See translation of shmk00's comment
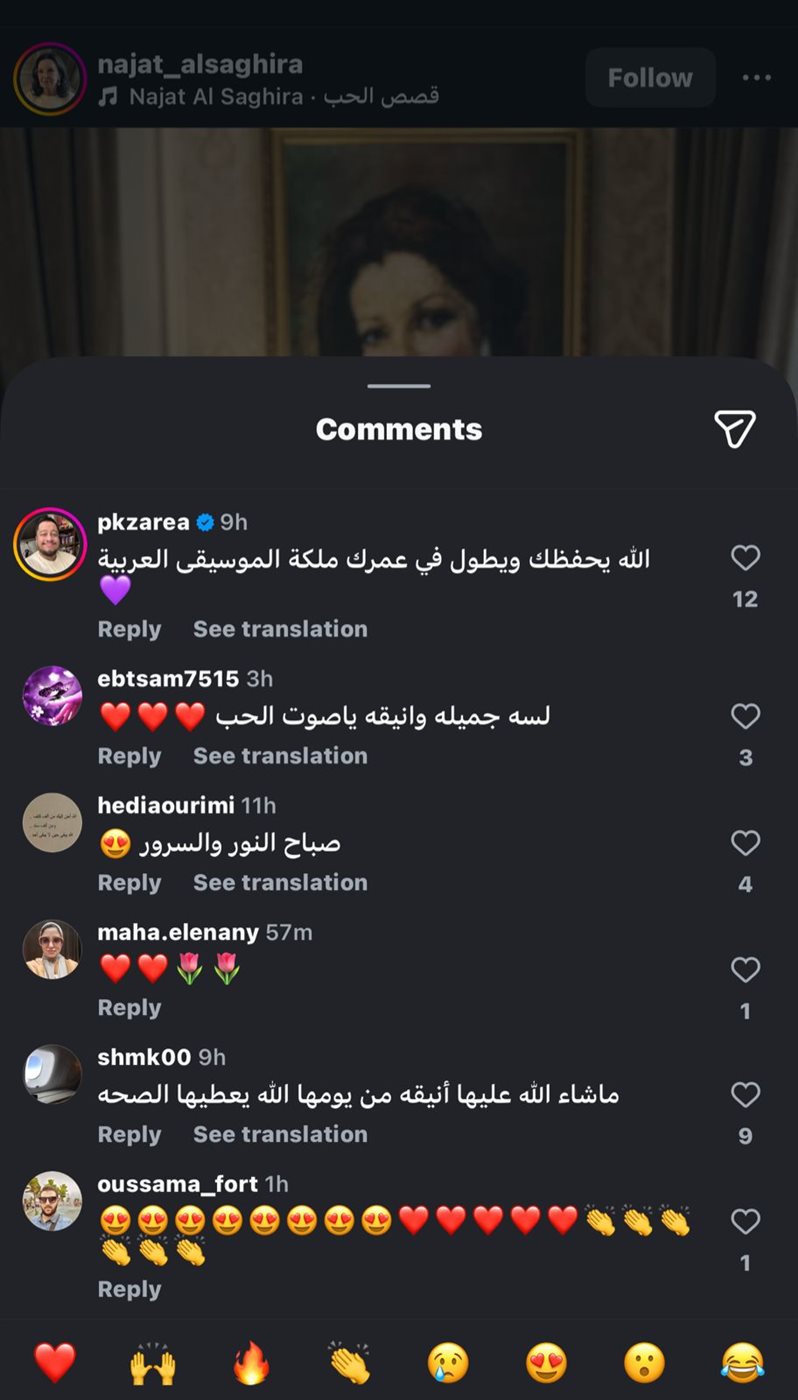798x1400 pixels. point(280,1134)
